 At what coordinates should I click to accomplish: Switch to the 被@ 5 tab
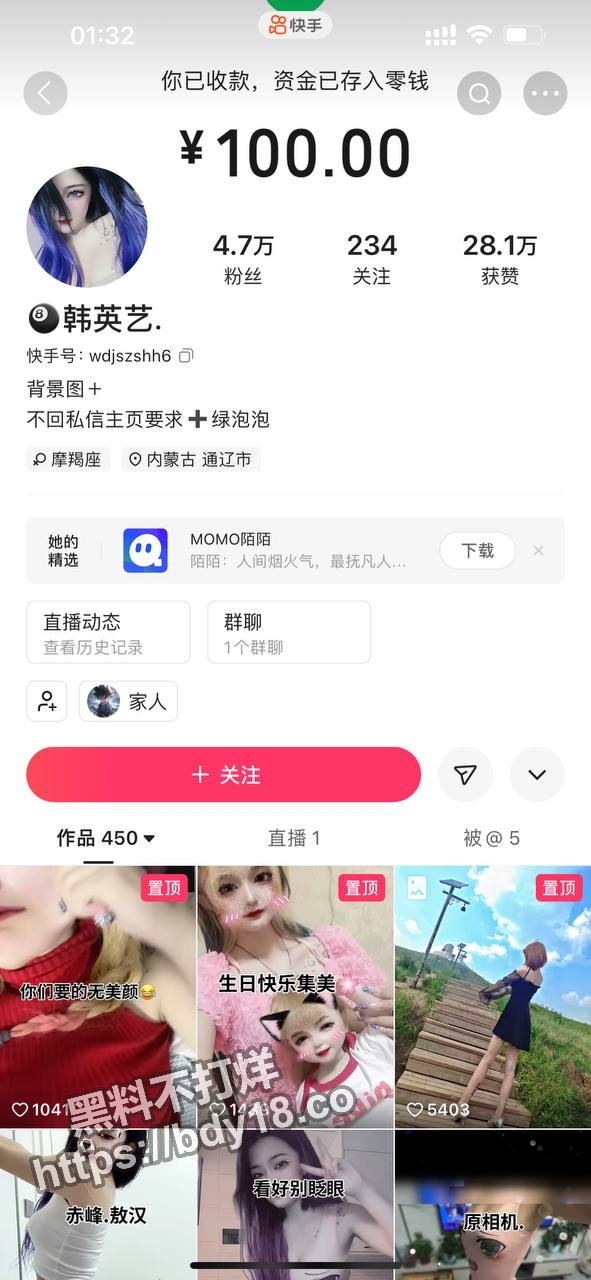[x=491, y=838]
